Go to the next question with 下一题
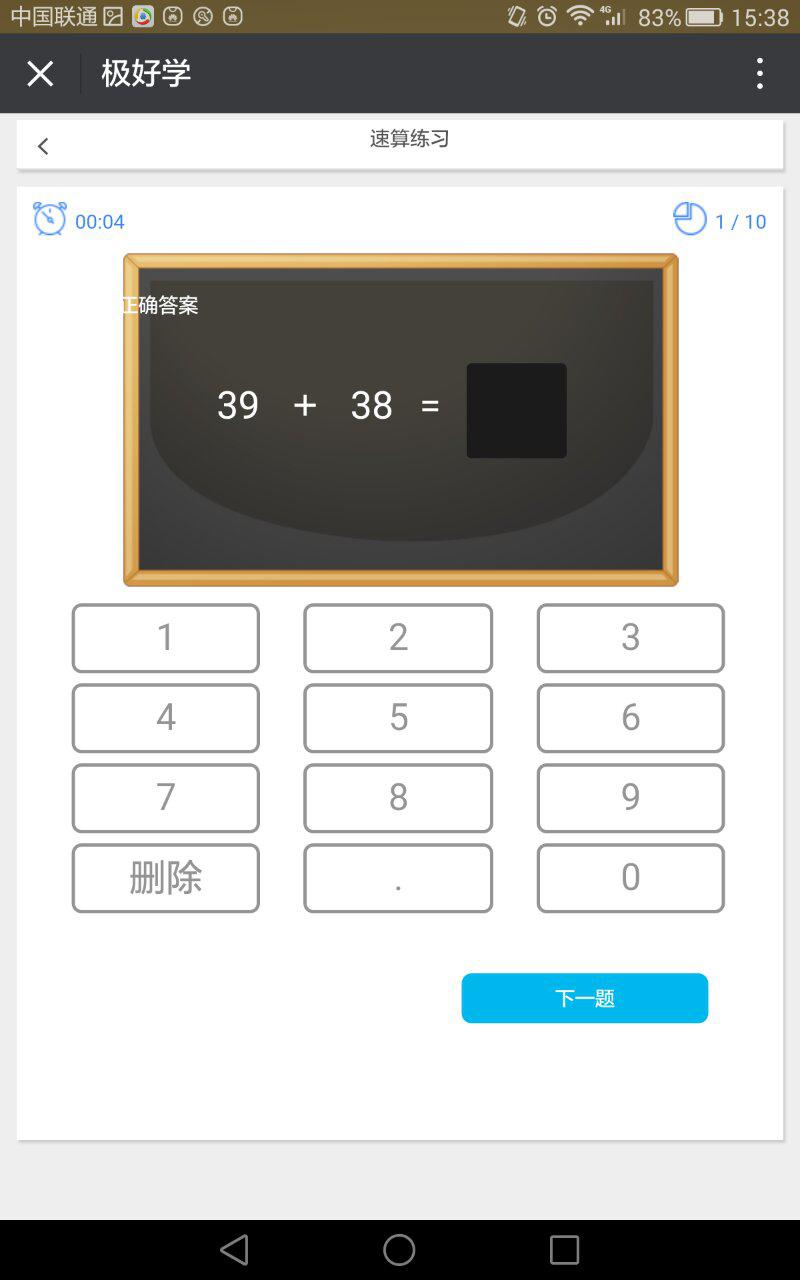The height and width of the screenshot is (1280, 800). tap(584, 998)
